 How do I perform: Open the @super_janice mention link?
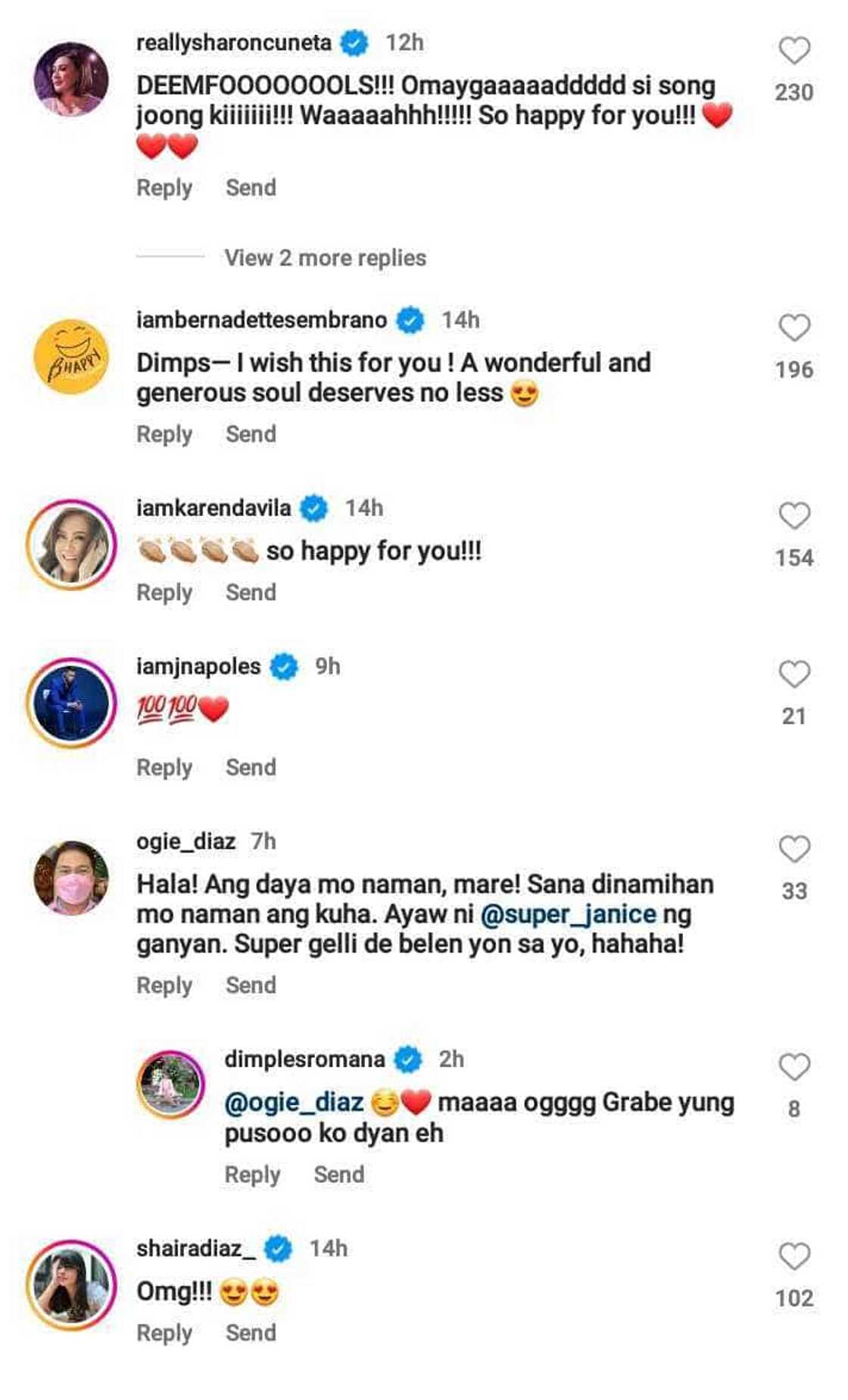point(568,915)
